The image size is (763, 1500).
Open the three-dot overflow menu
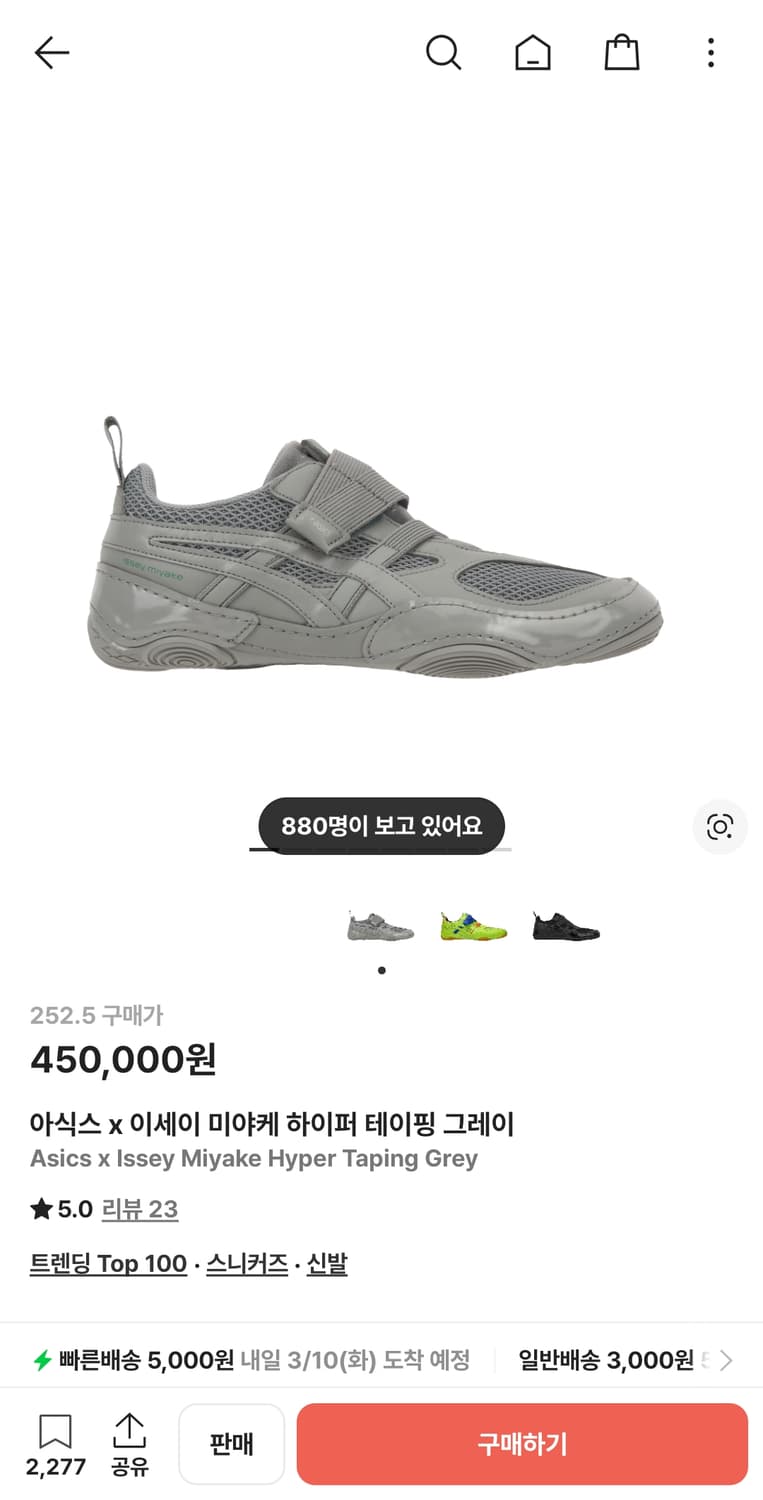point(710,52)
